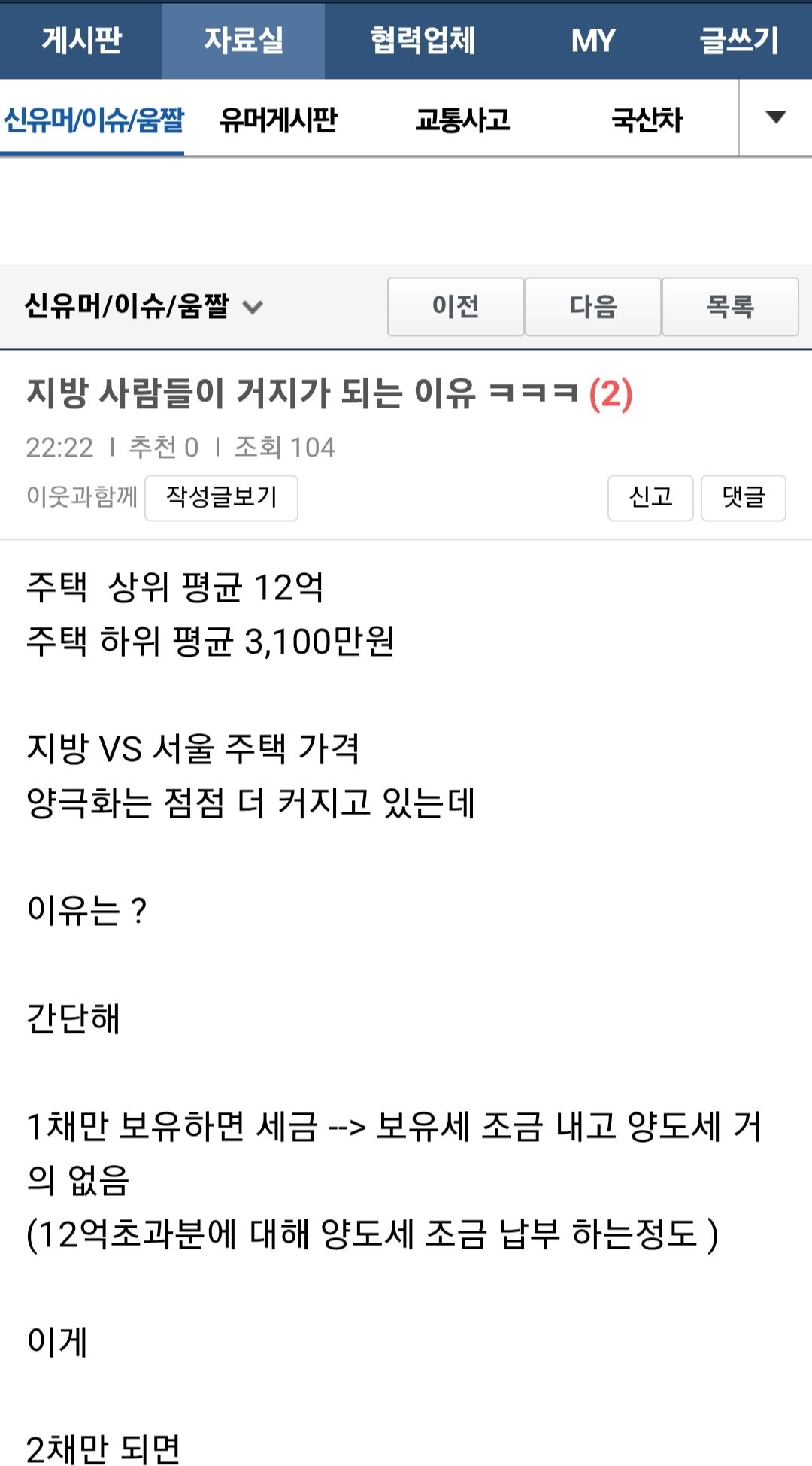Open the 교통사고 board
Image resolution: width=812 pixels, height=1466 pixels.
(x=462, y=120)
